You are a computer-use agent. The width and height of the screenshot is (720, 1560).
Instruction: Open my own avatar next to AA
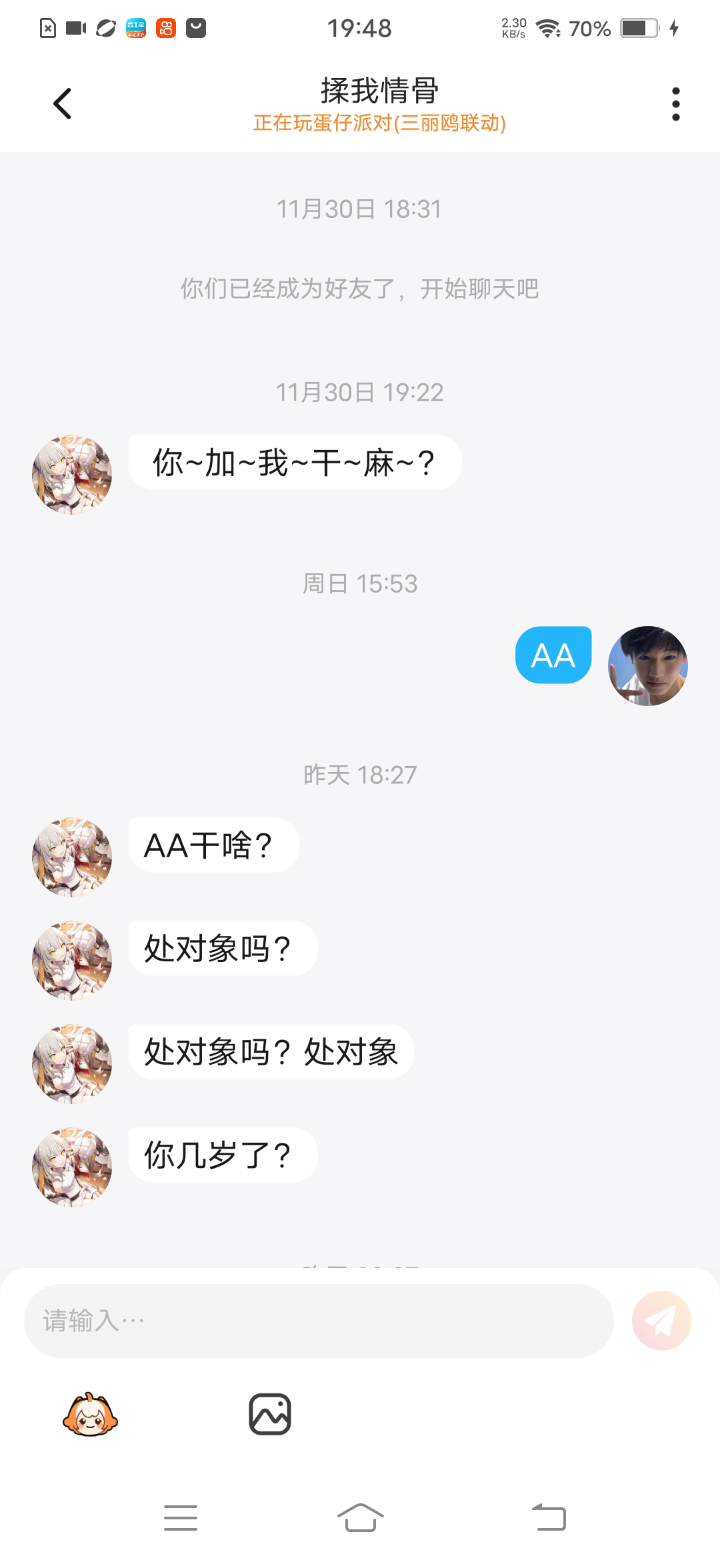648,666
